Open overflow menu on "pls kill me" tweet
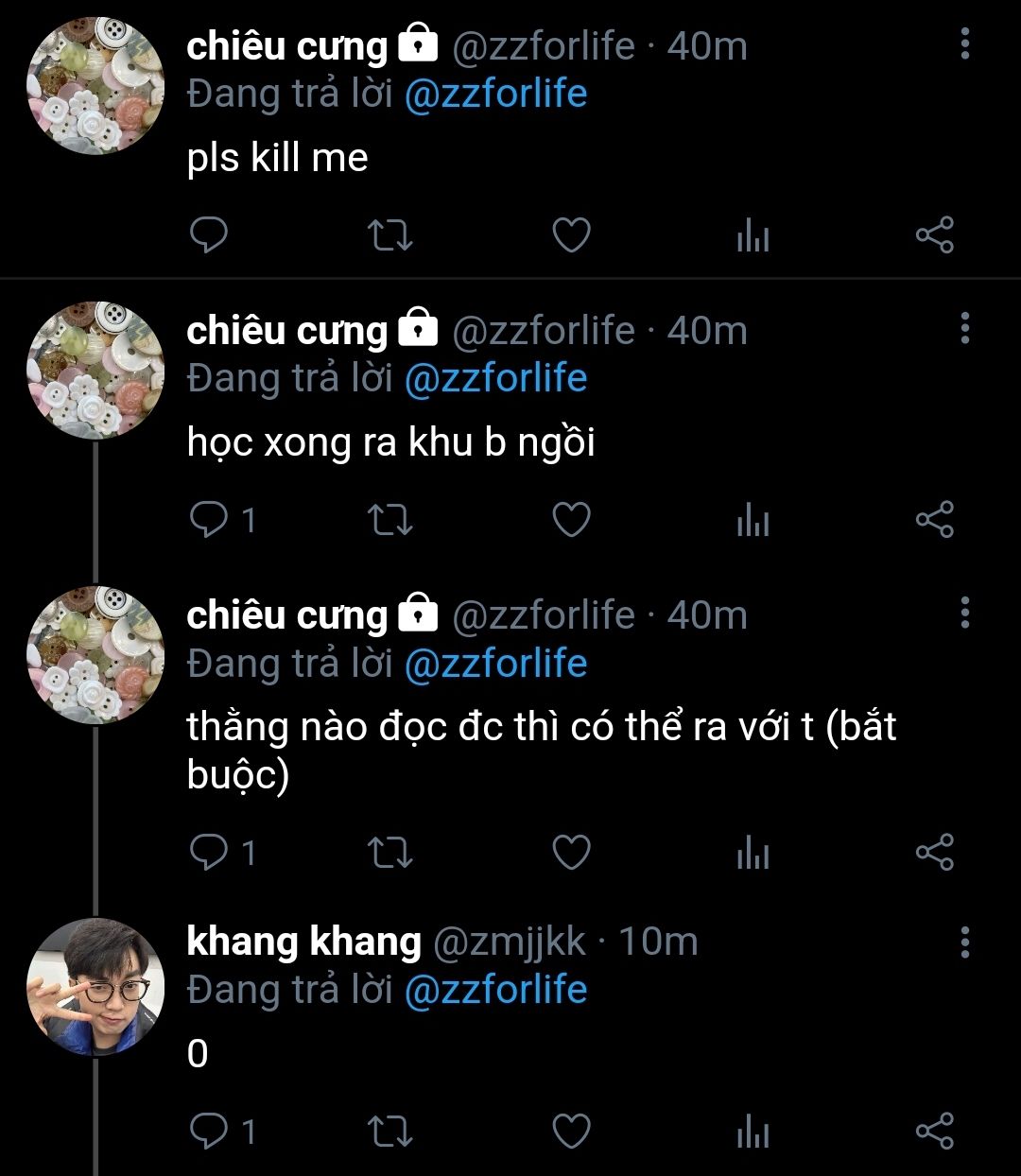 964,43
